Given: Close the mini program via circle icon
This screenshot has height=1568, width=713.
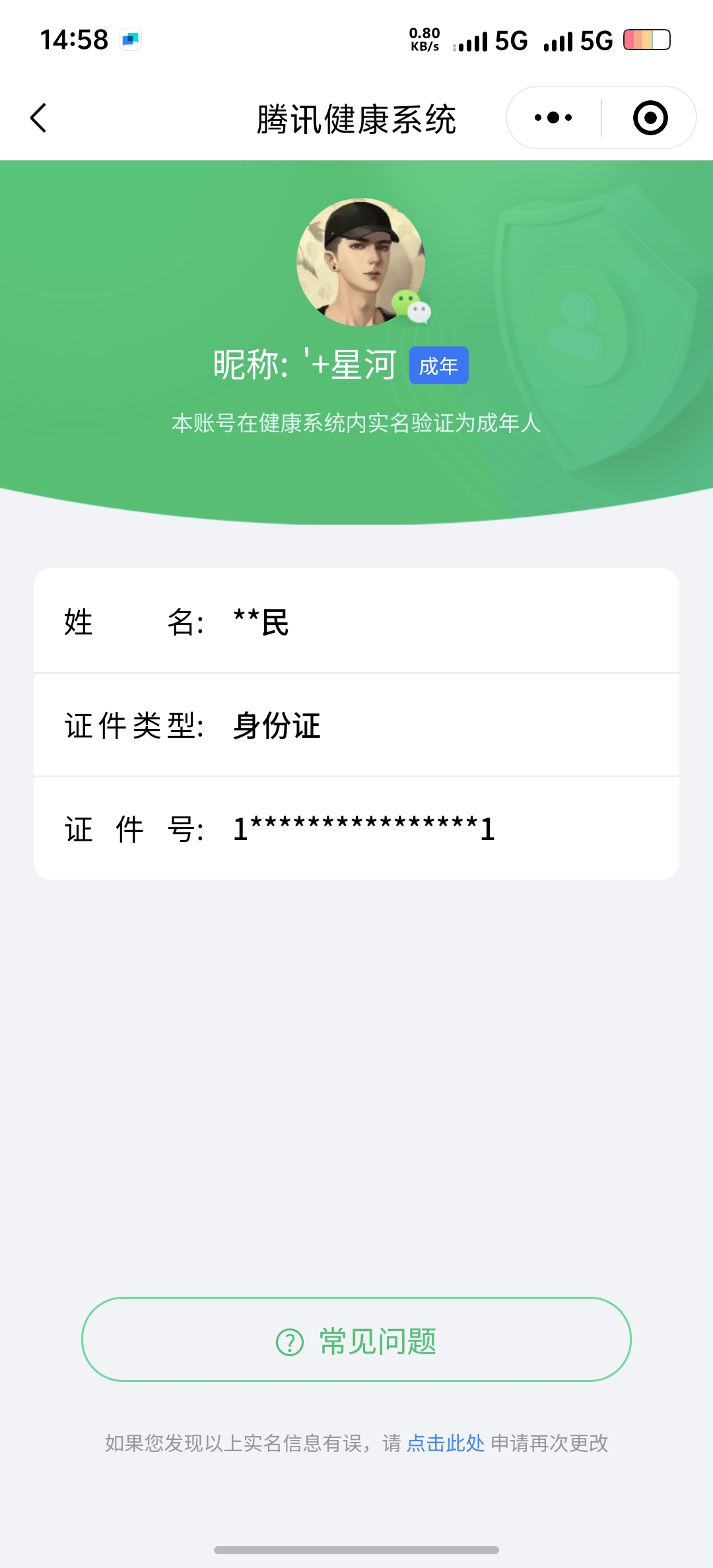Looking at the screenshot, I should tap(650, 118).
